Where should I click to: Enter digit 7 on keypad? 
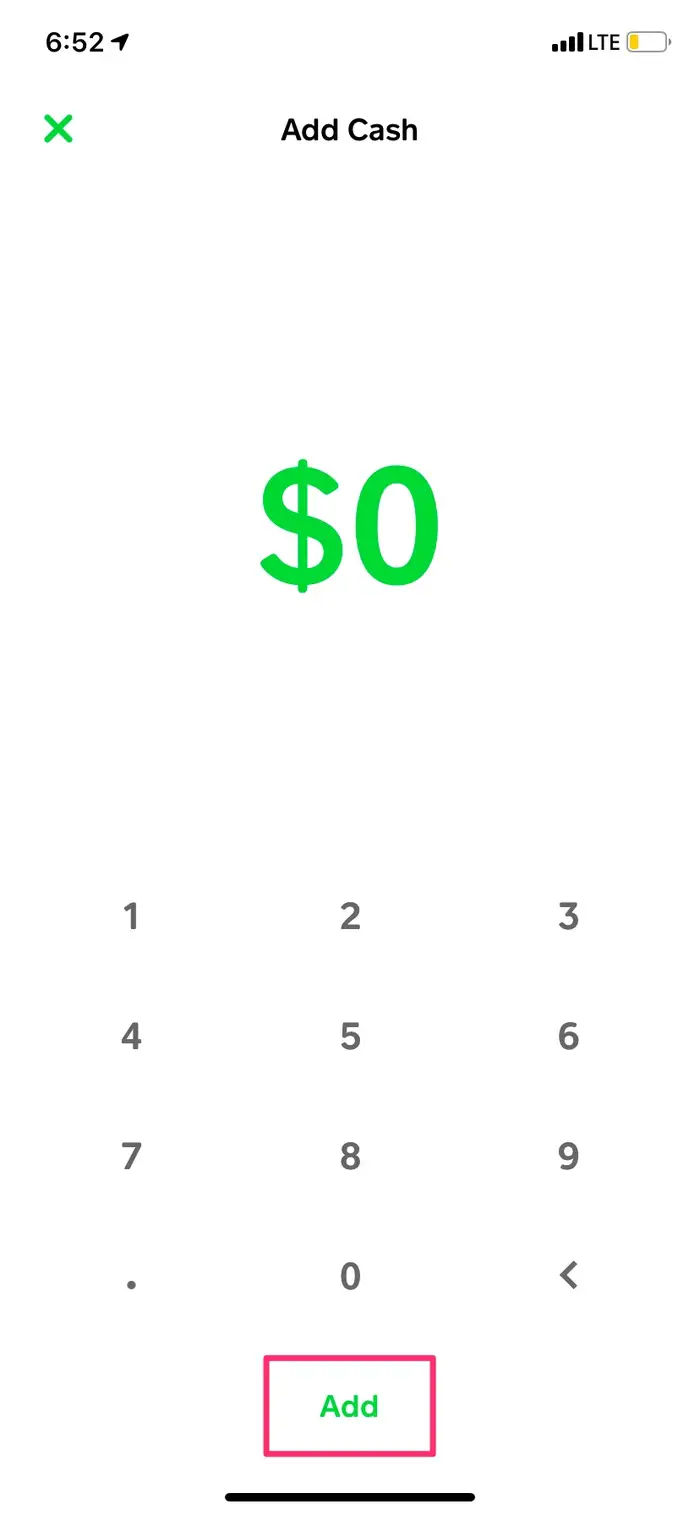click(131, 1156)
